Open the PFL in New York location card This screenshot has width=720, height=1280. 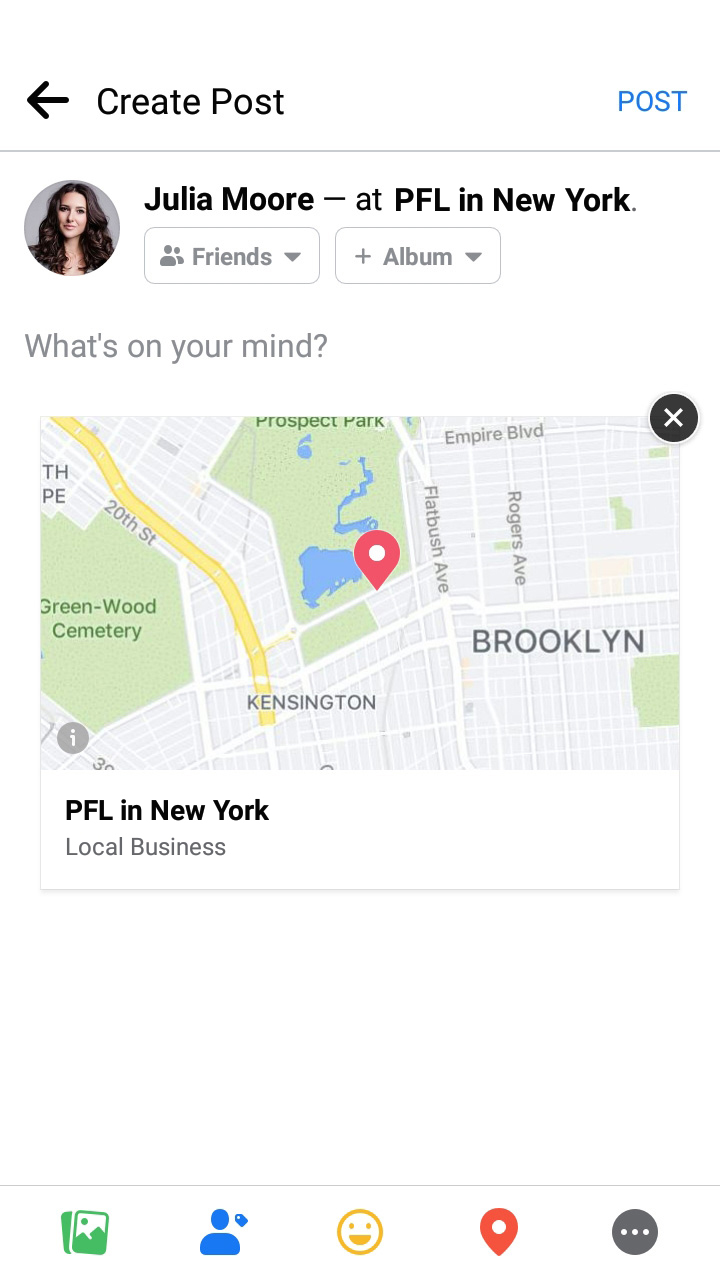(x=359, y=828)
